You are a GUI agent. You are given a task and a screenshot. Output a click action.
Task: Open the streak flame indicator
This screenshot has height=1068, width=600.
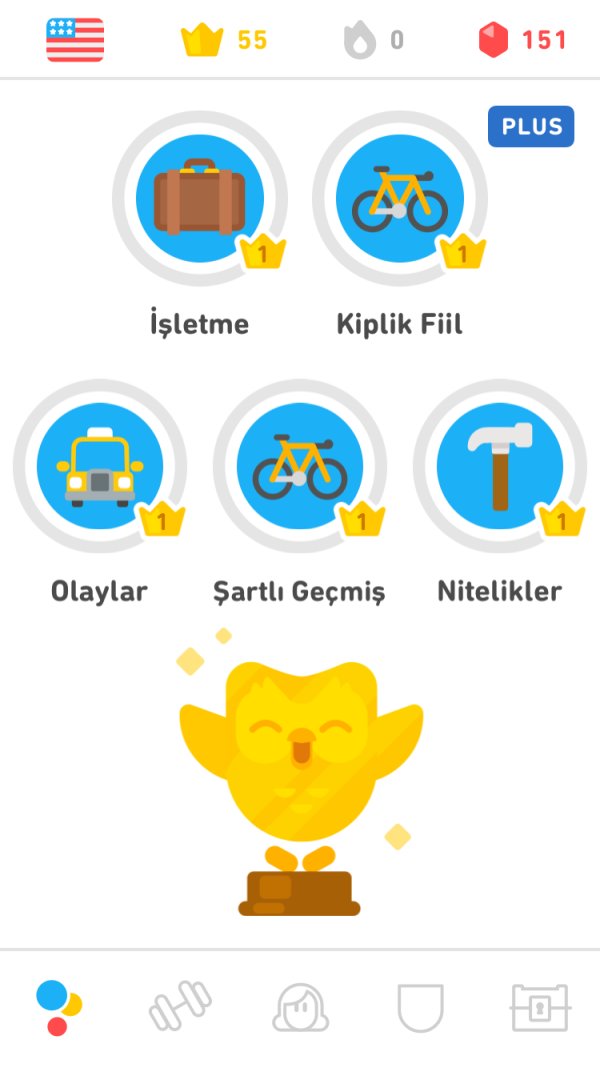(374, 40)
